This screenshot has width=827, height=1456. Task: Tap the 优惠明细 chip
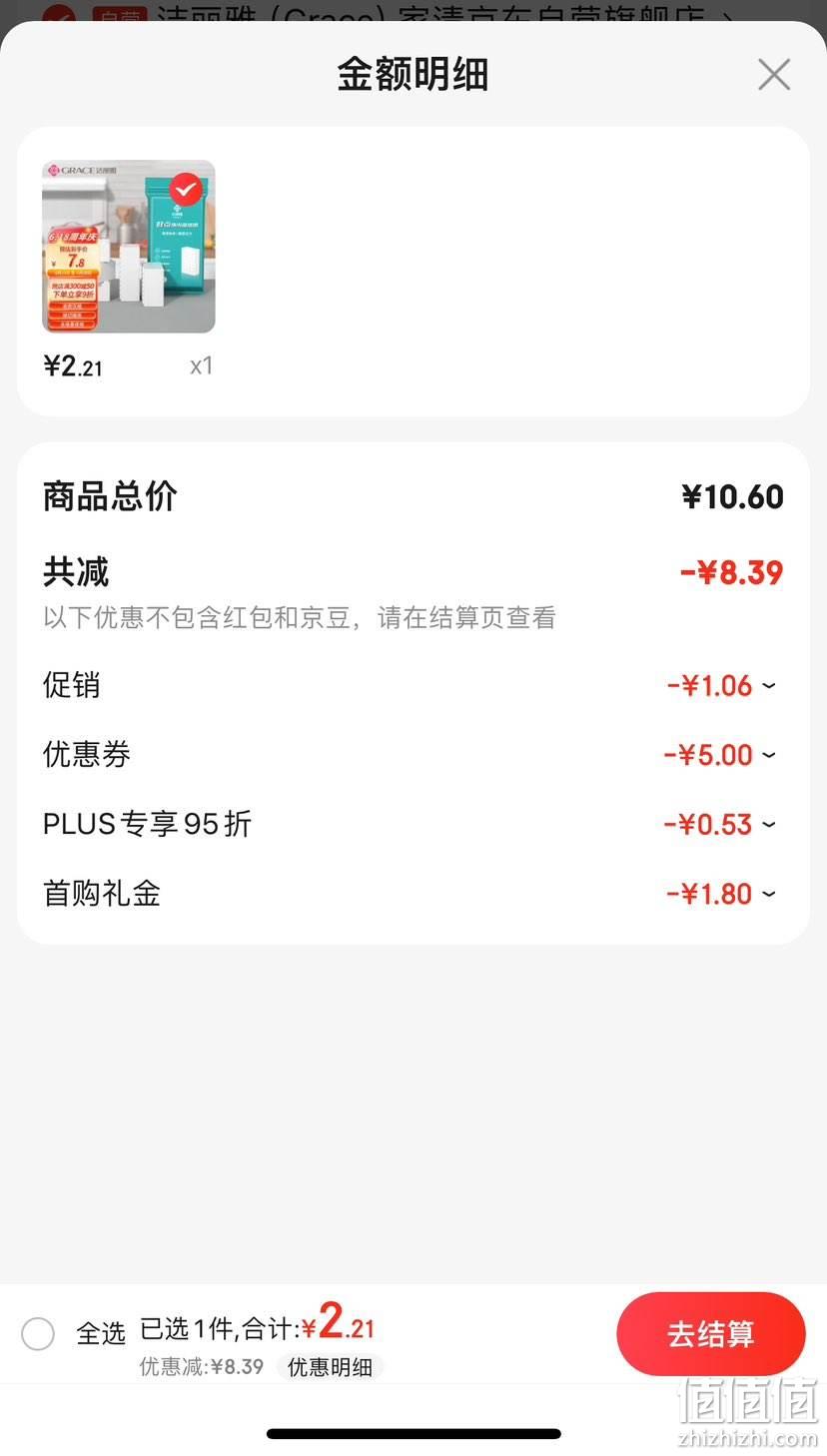tap(330, 1367)
